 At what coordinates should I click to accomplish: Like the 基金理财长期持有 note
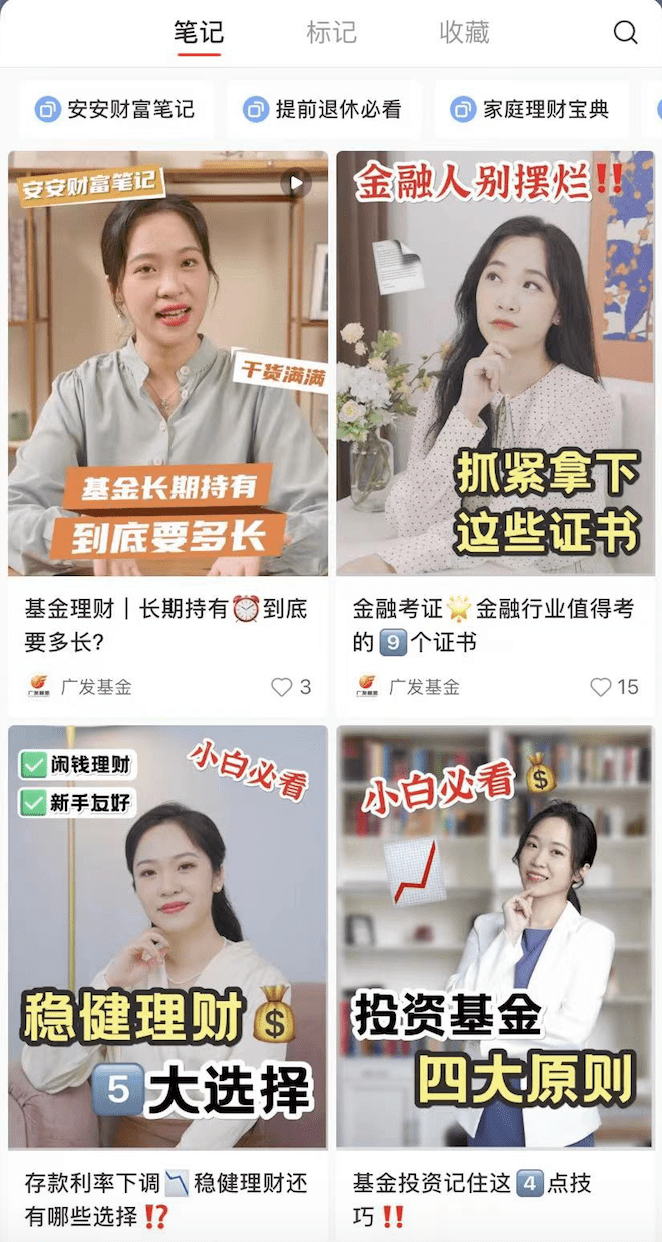[x=283, y=687]
